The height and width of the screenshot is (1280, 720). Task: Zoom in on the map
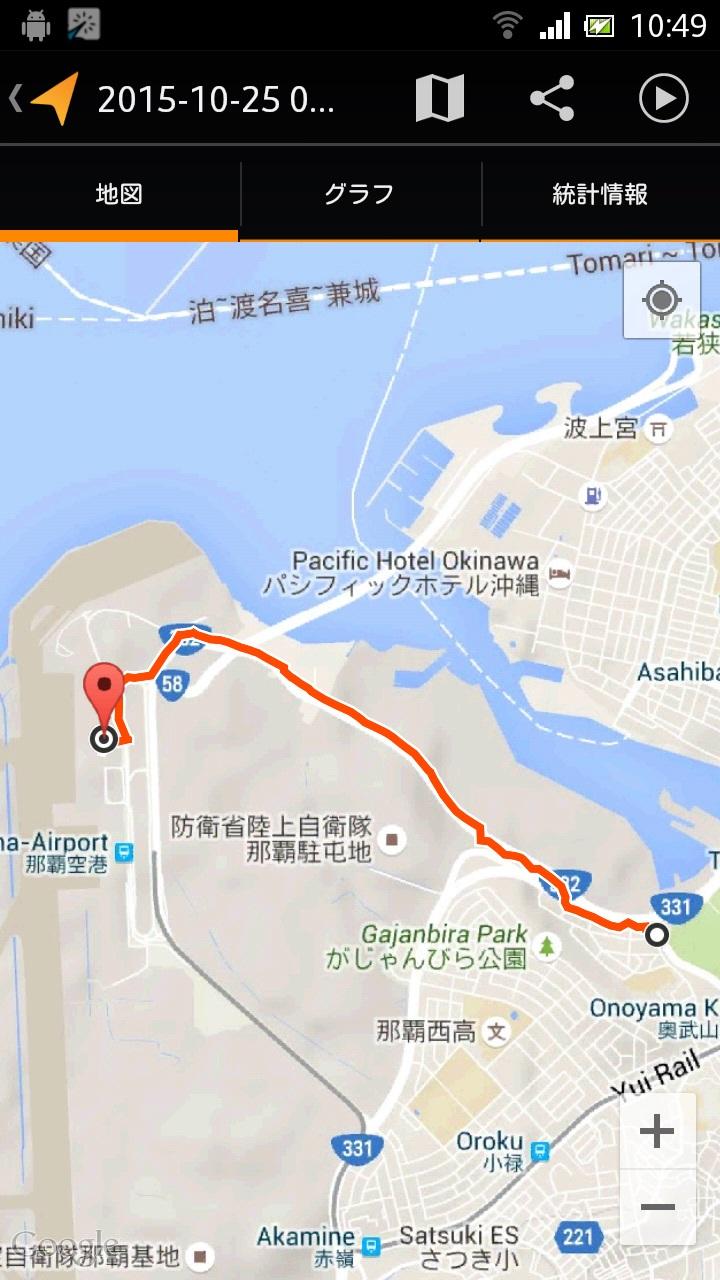tap(657, 1132)
